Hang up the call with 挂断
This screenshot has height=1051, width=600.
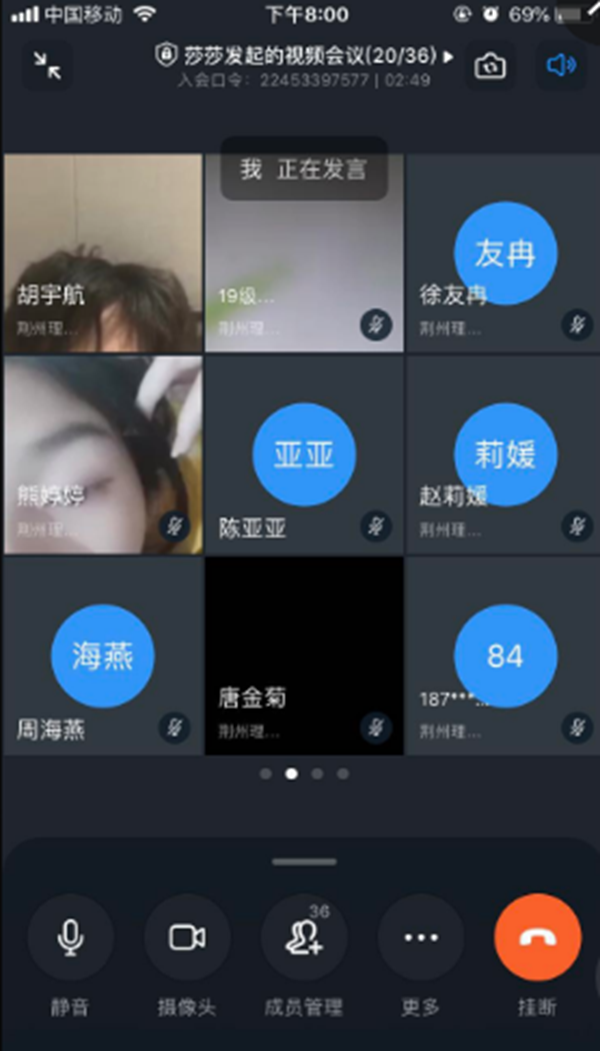[537, 937]
